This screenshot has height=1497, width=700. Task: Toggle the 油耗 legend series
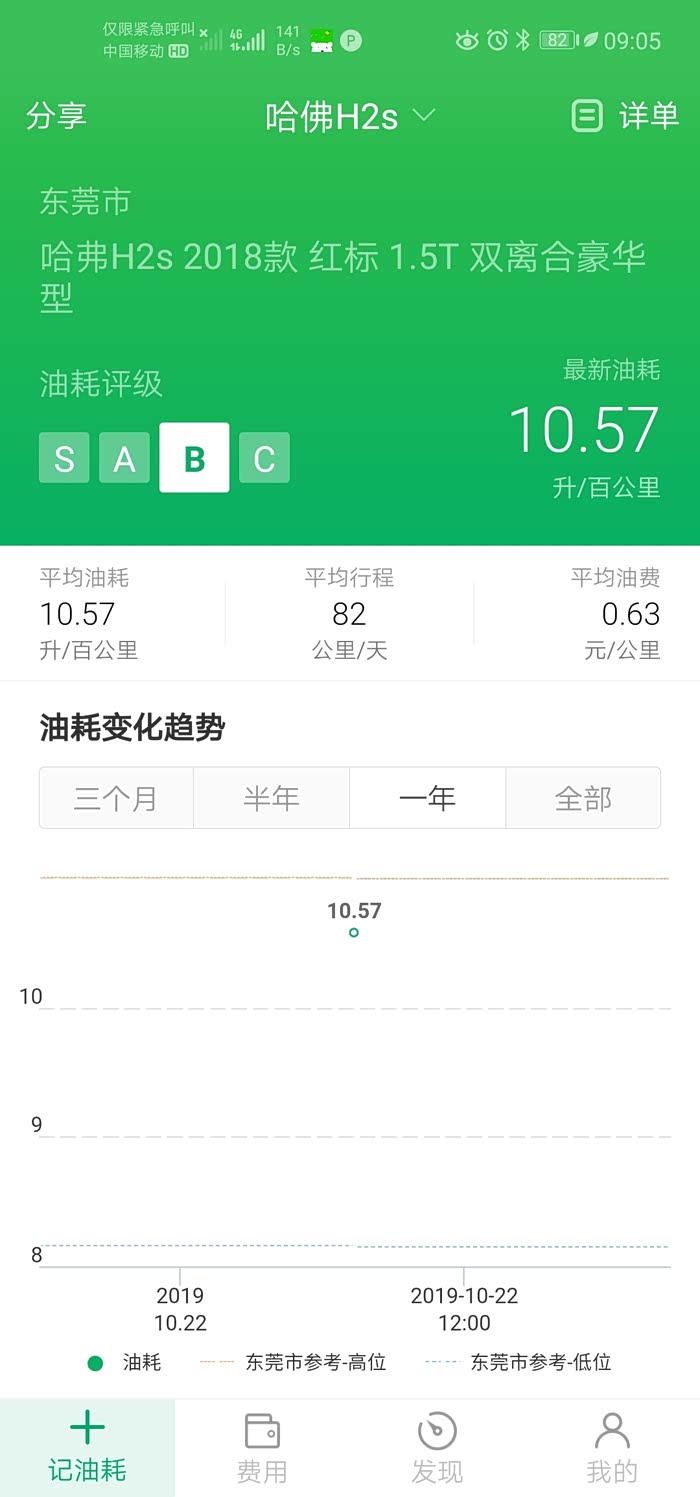[124, 1362]
